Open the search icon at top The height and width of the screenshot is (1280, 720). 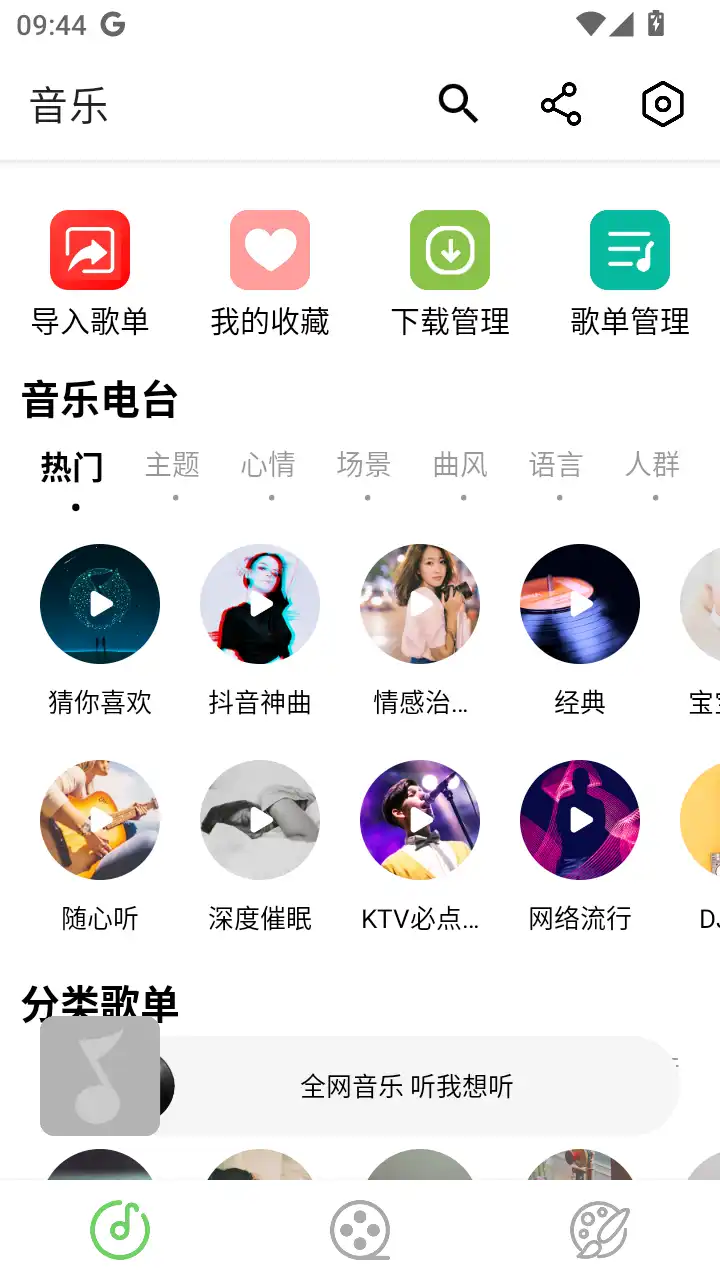click(x=458, y=103)
